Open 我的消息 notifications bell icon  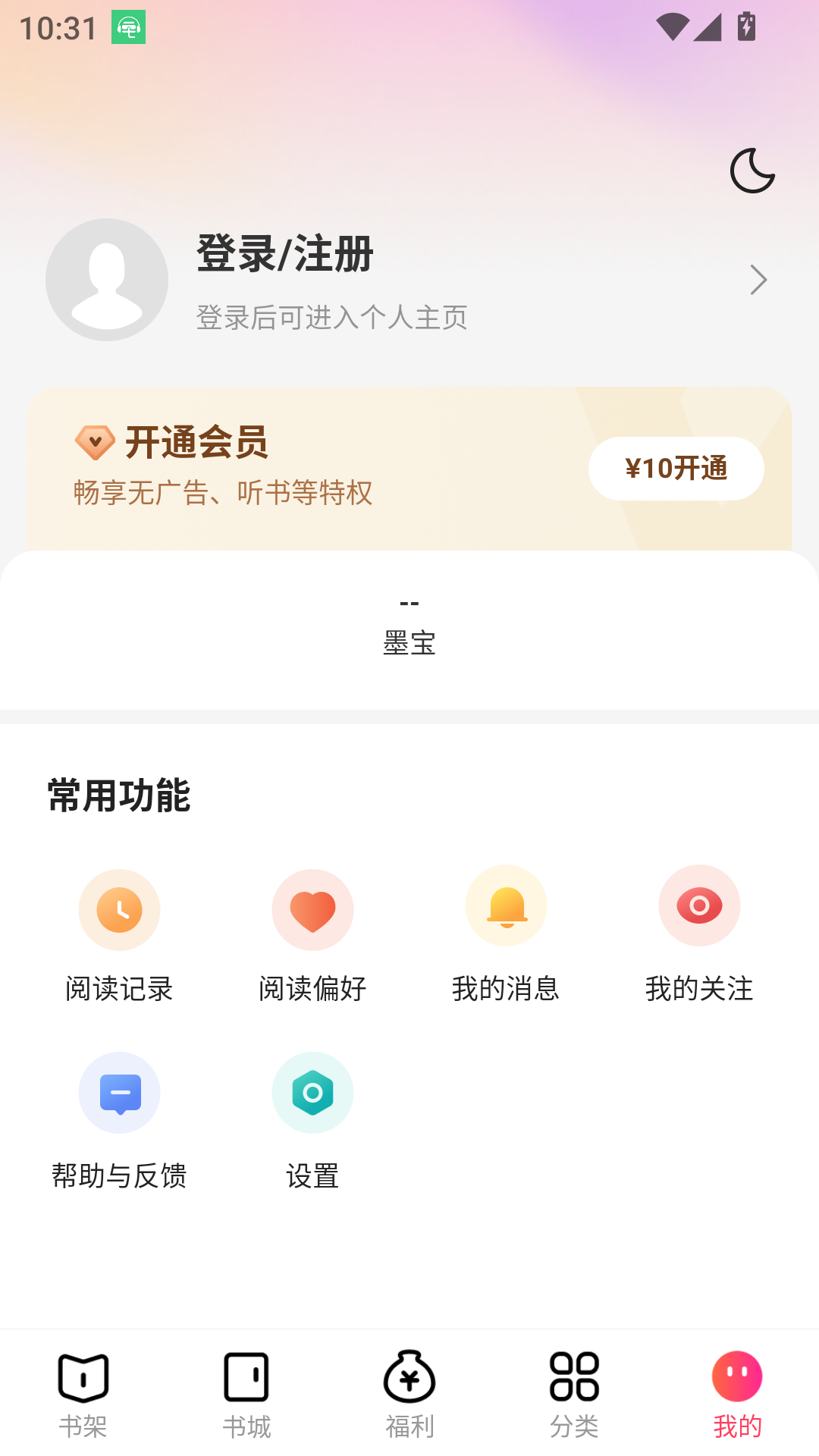[506, 905]
